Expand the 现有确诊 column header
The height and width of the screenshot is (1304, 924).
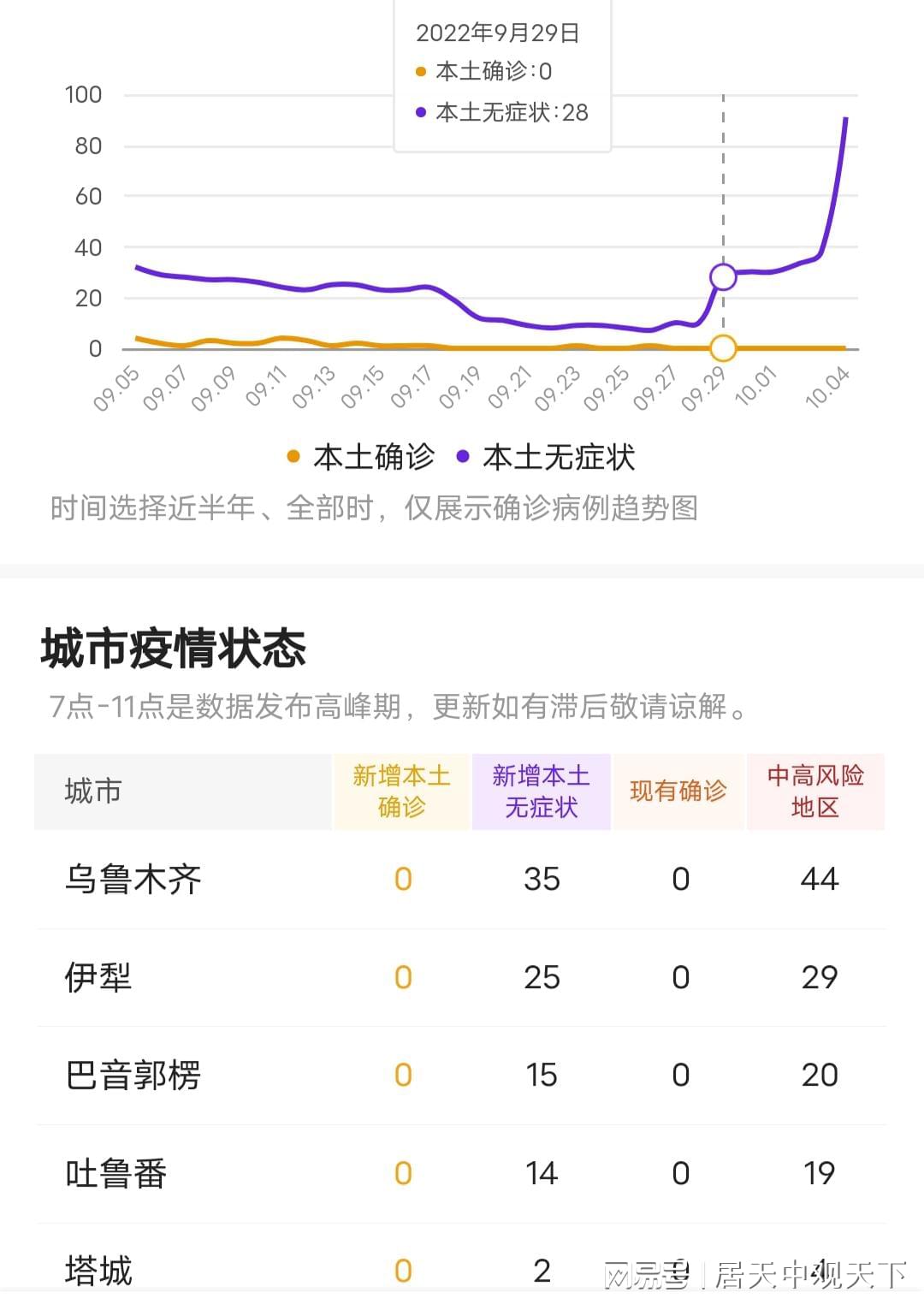[x=678, y=792]
